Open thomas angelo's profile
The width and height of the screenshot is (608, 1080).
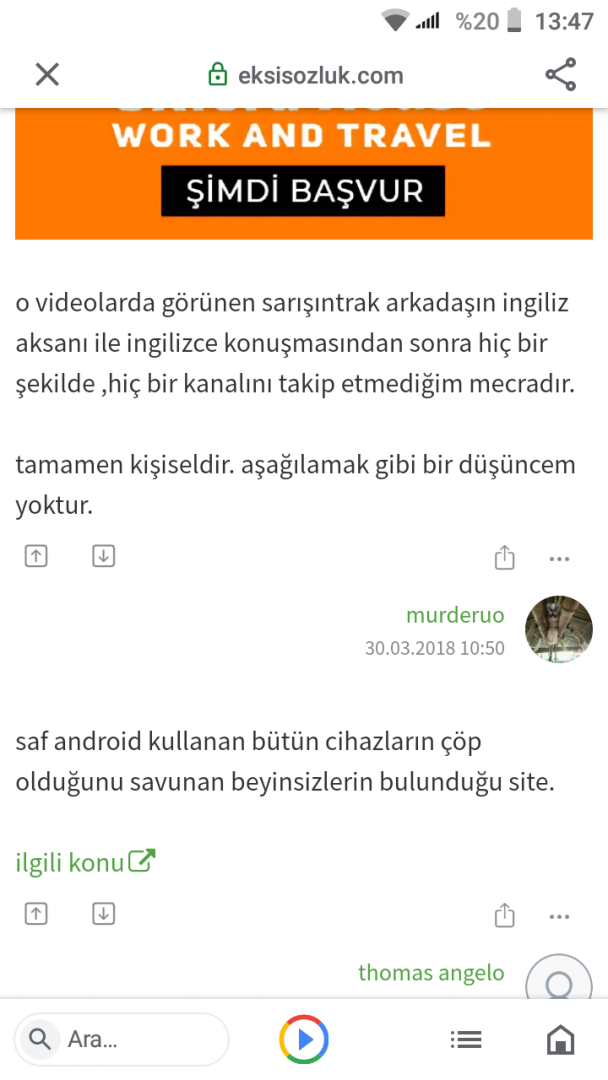[431, 972]
